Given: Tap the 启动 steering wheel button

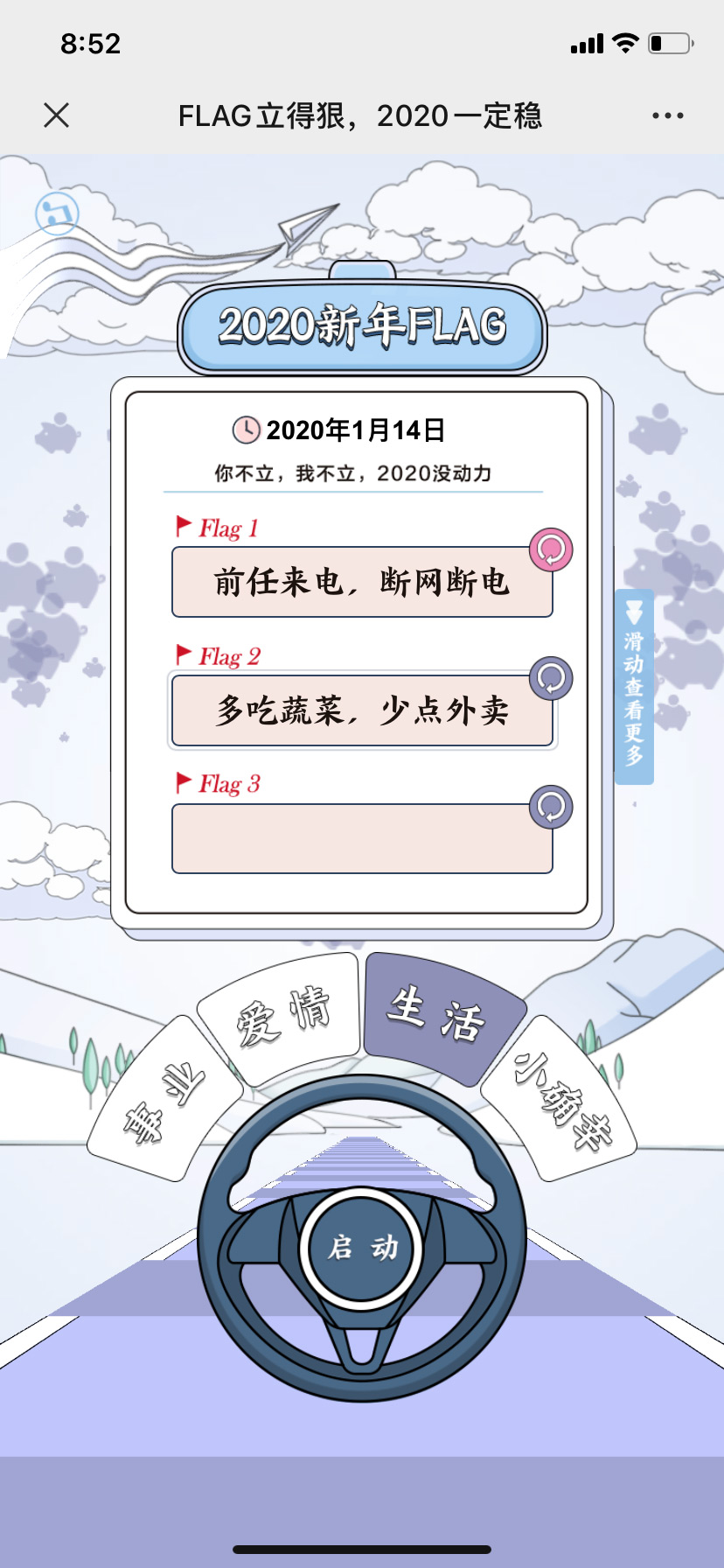Looking at the screenshot, I should [x=361, y=1248].
